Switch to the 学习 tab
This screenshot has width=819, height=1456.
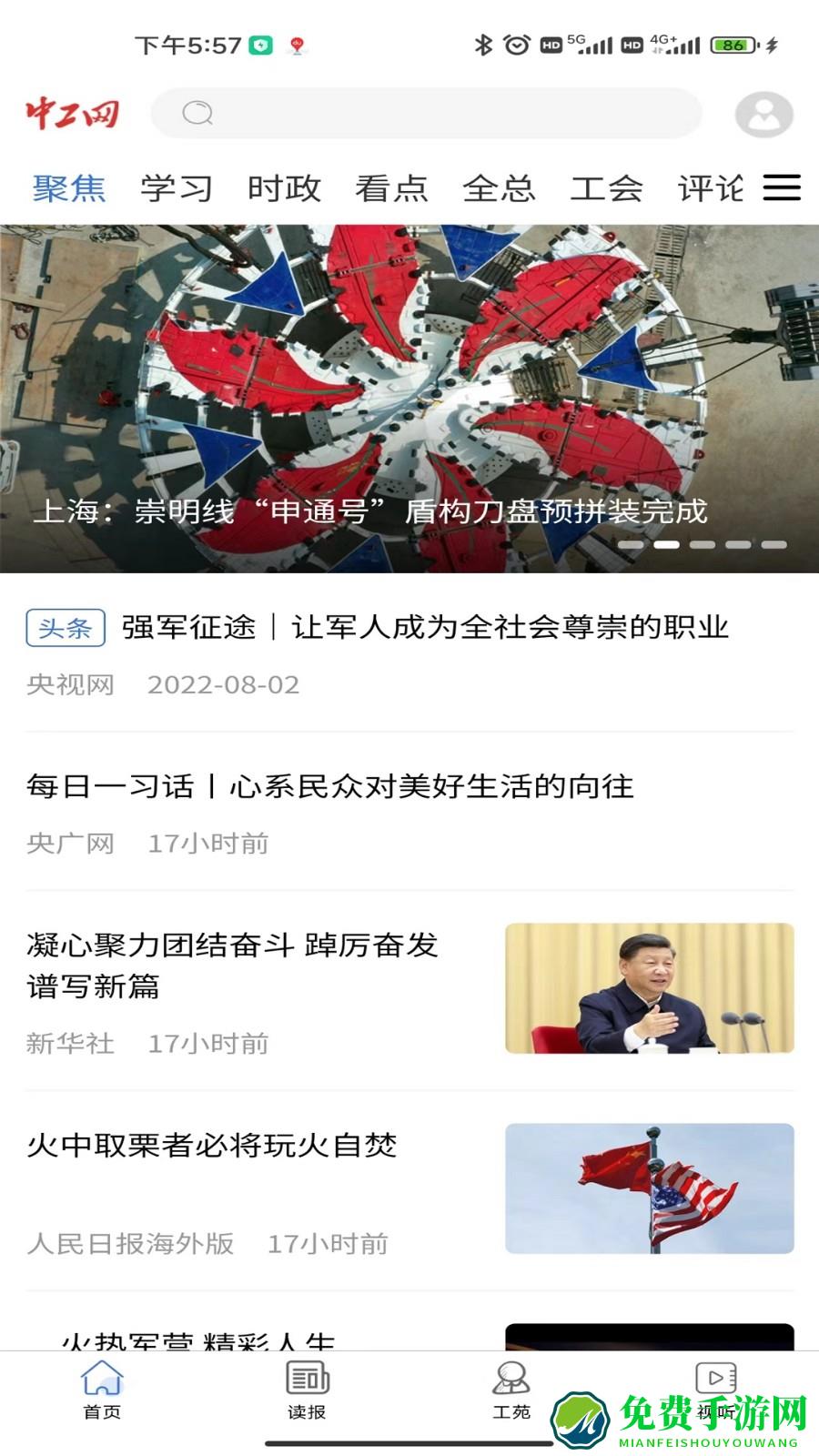point(176,187)
